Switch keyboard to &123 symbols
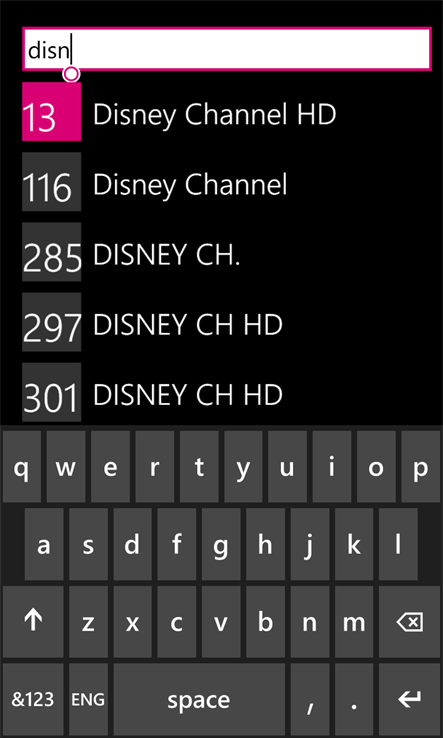Screen dimensions: 443x738 point(32,699)
